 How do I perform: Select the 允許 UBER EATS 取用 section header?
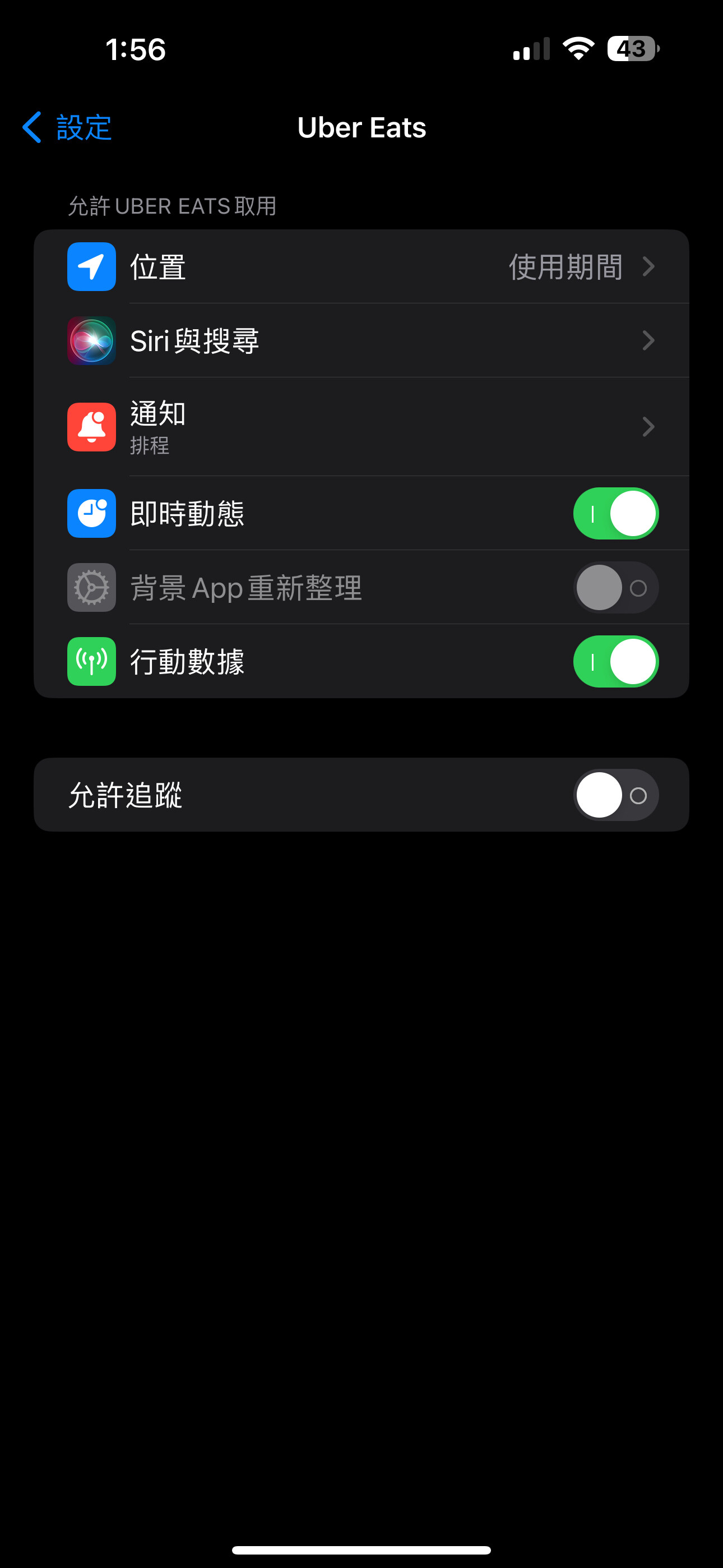click(172, 206)
